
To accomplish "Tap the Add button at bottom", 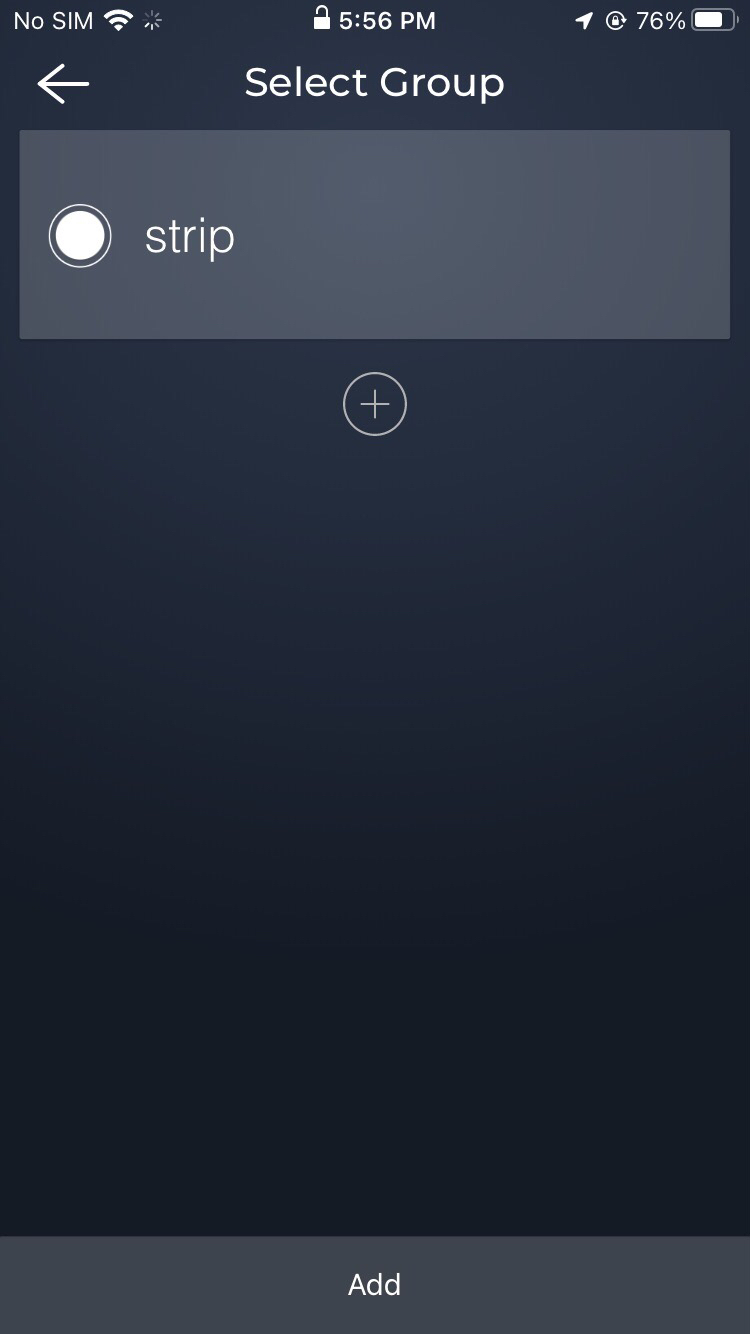I will (x=375, y=1284).
